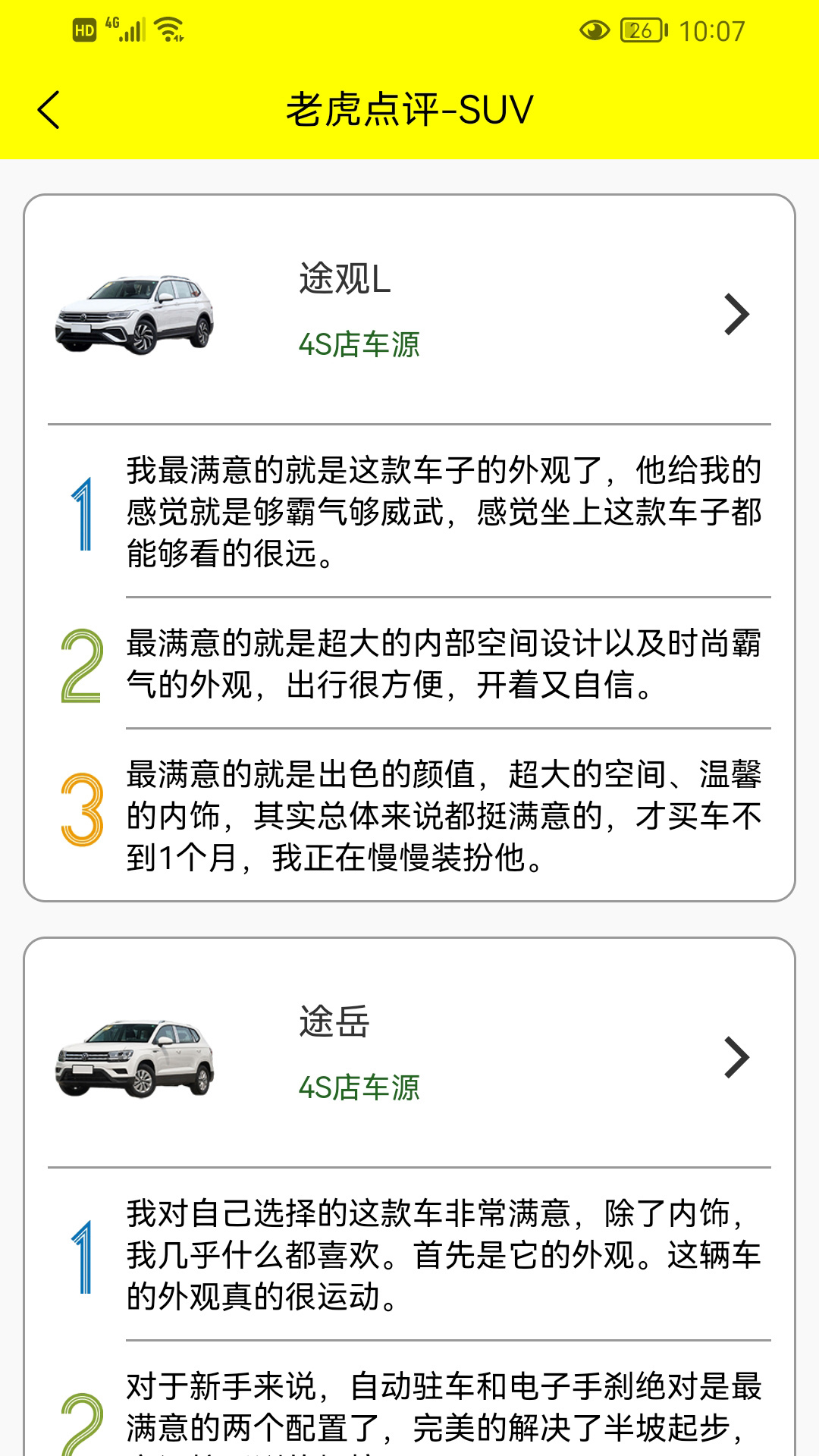Viewport: 819px width, 1456px height.
Task: Tap the 途观L car thumbnail
Action: tap(134, 312)
